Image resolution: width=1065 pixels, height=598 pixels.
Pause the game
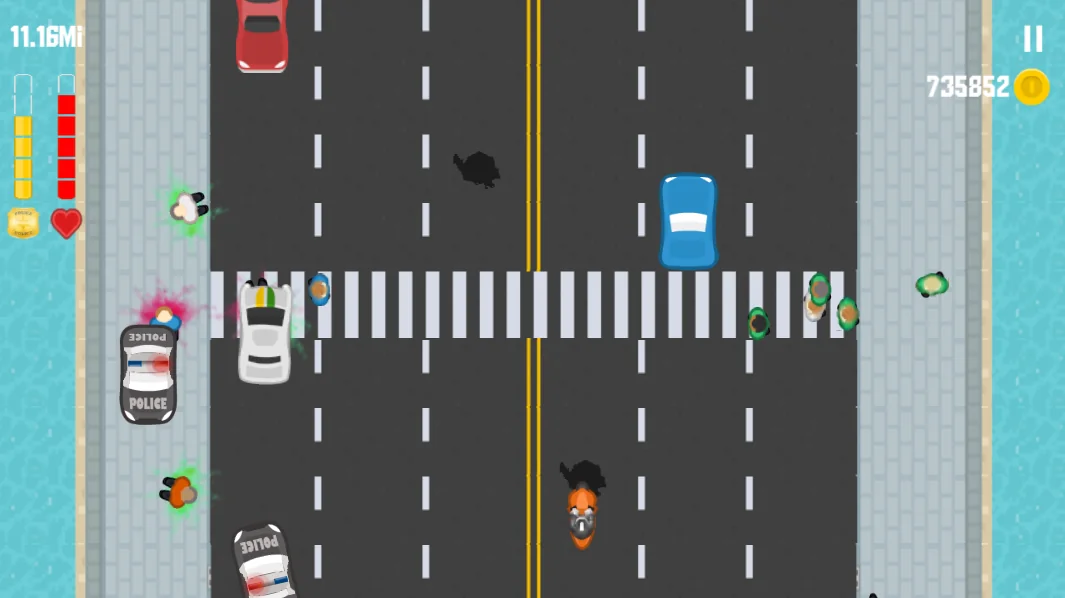[1033, 39]
